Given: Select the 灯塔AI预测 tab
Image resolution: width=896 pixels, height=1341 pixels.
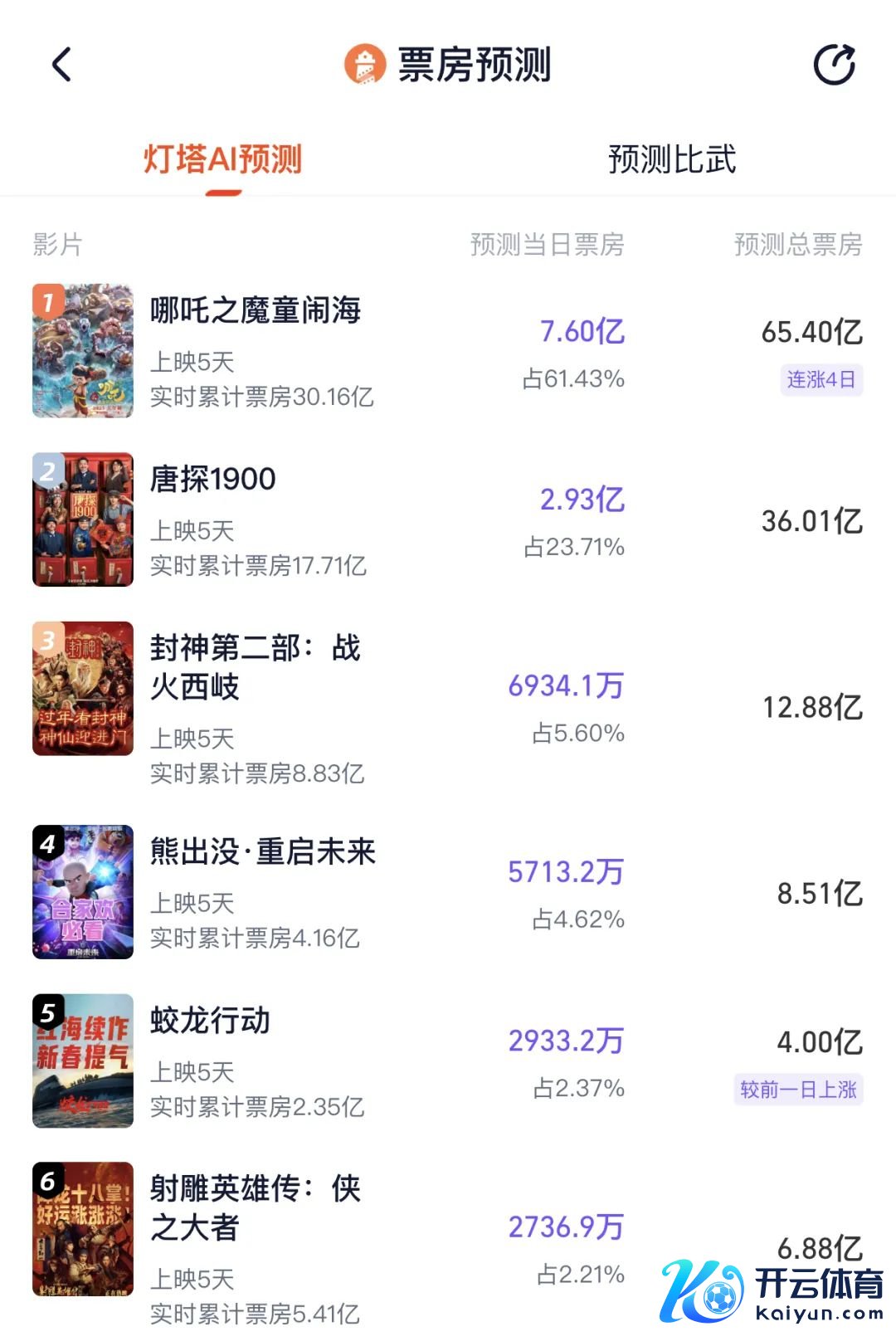Looking at the screenshot, I should coord(222,159).
